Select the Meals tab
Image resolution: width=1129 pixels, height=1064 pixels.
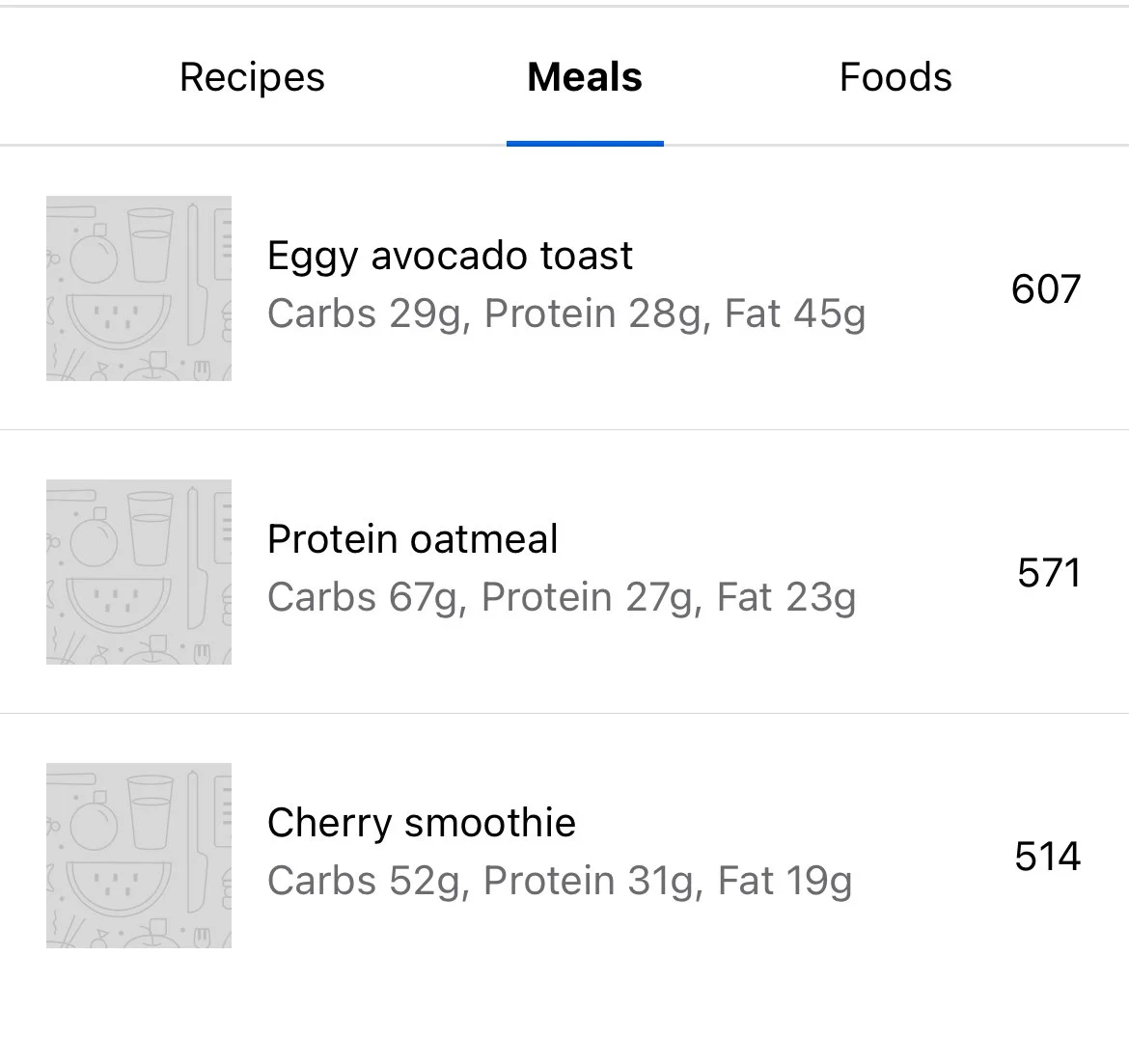click(x=585, y=77)
